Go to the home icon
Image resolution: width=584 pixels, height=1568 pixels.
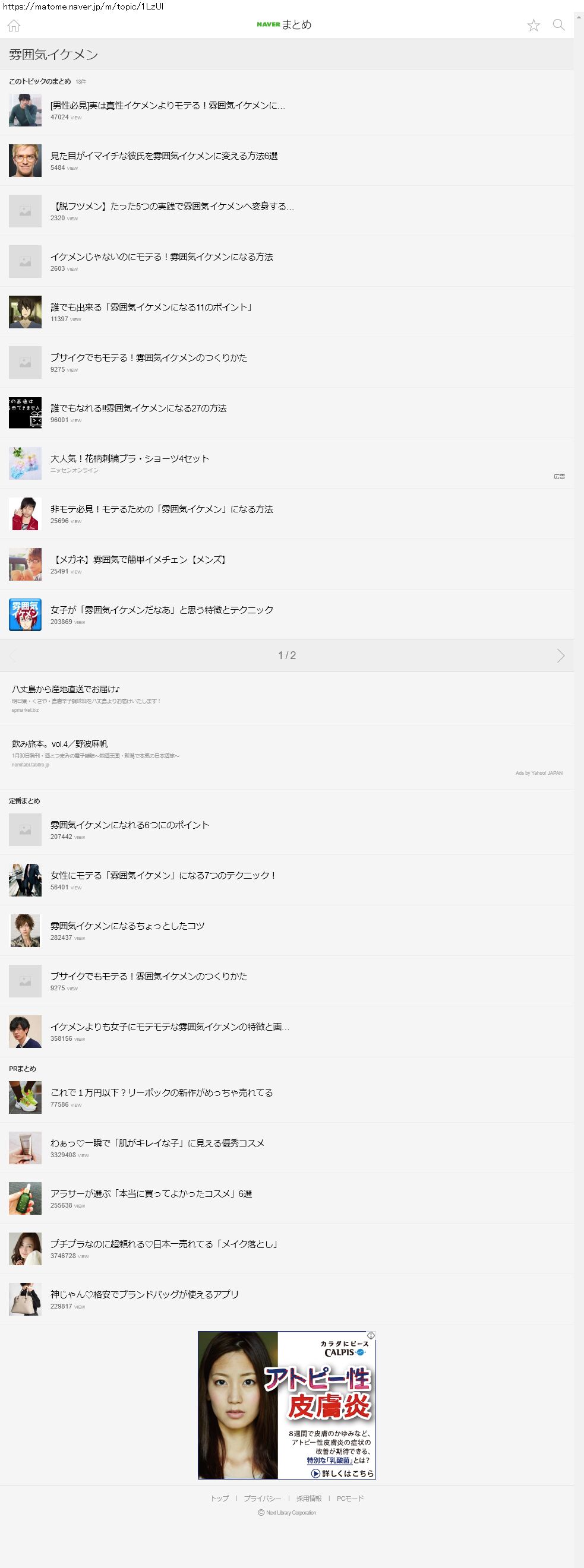(x=14, y=26)
